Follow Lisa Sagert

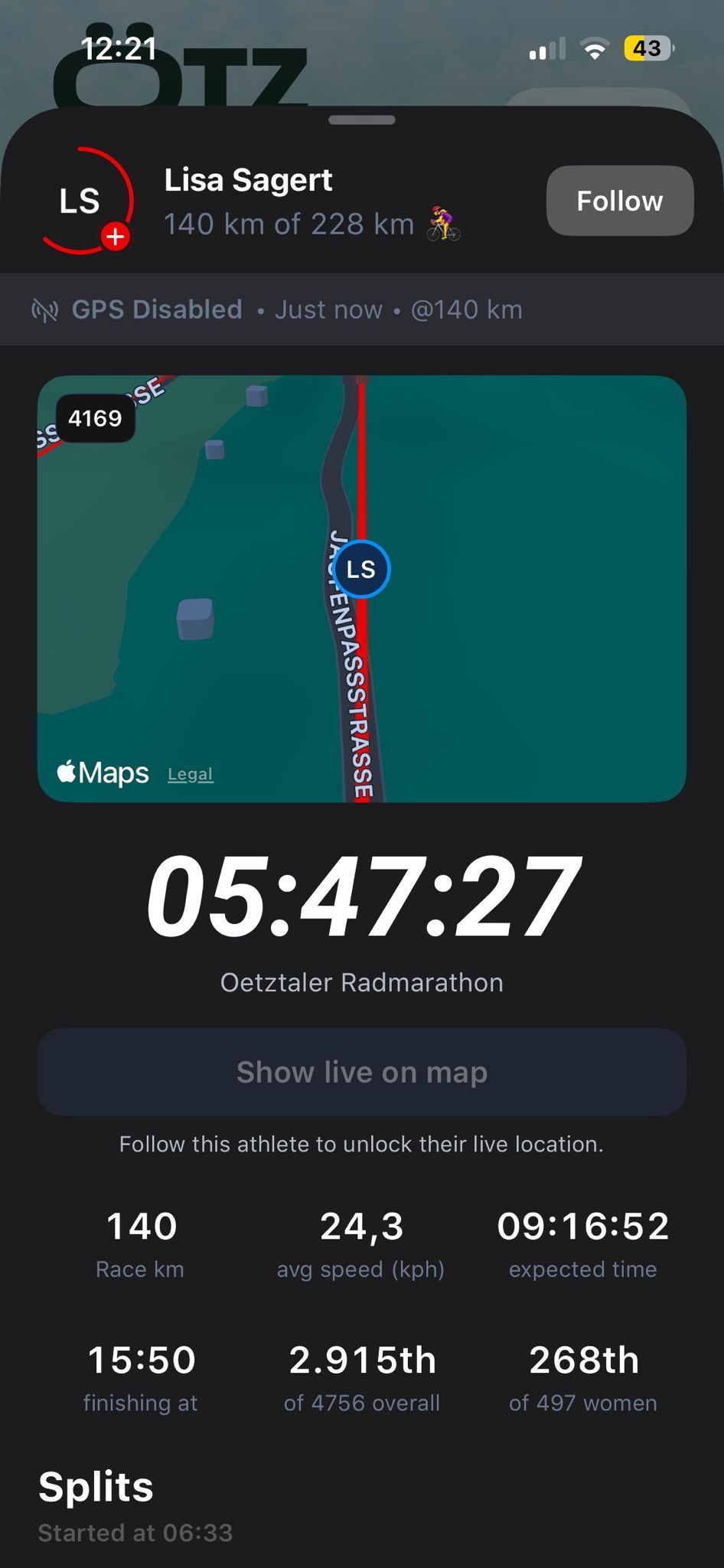(x=620, y=201)
